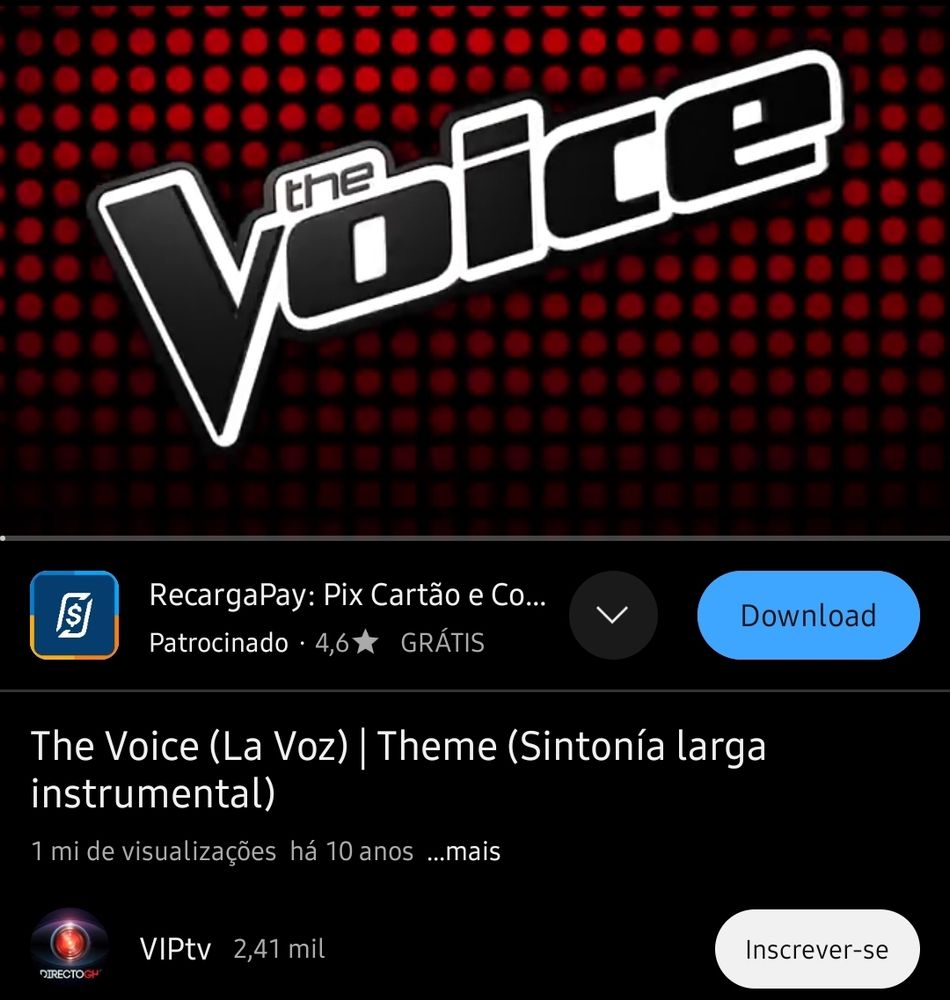Expand the RecargaPay ad details chevron

612,615
